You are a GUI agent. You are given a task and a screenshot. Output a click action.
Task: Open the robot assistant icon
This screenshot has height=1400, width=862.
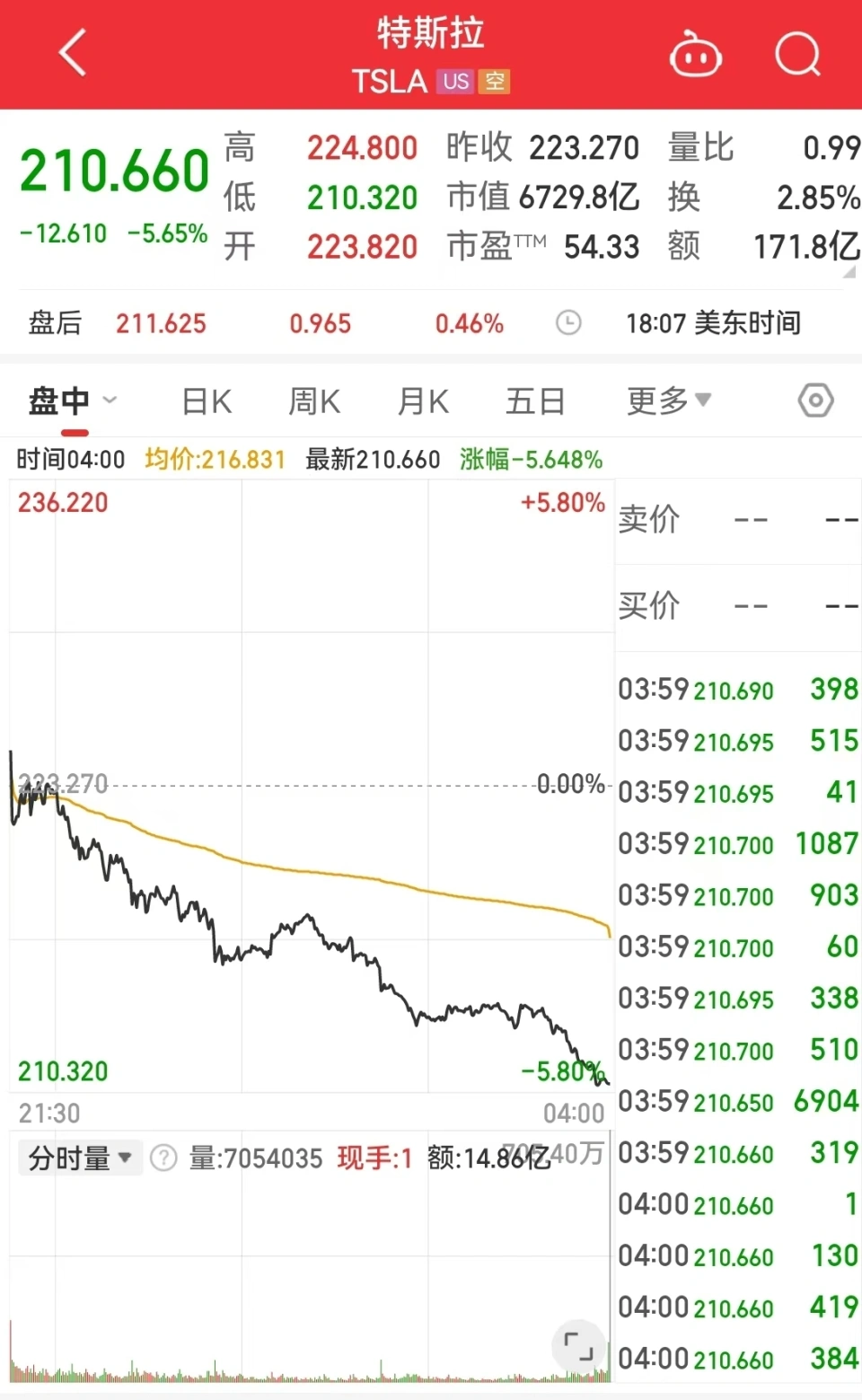pyautogui.click(x=695, y=56)
